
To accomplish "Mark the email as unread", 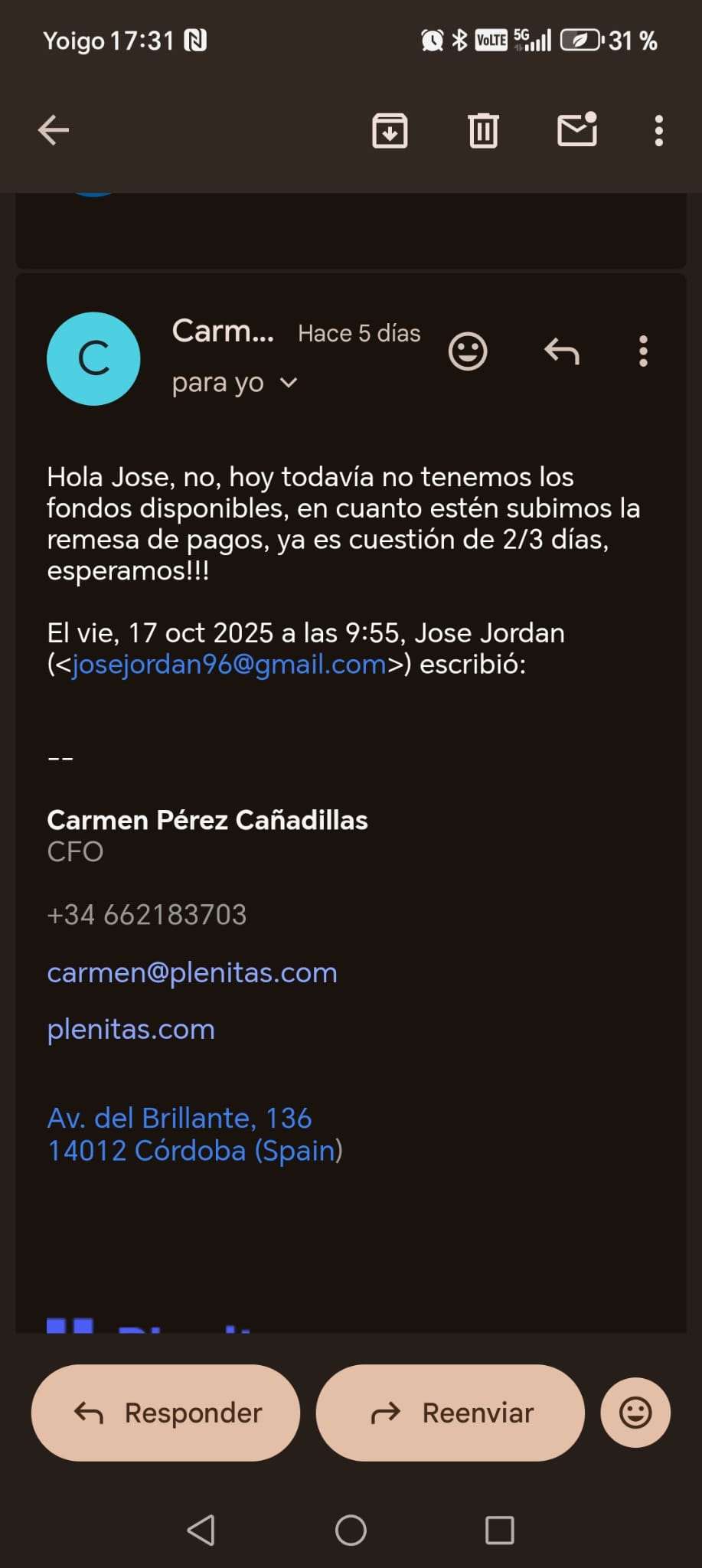I will click(576, 129).
